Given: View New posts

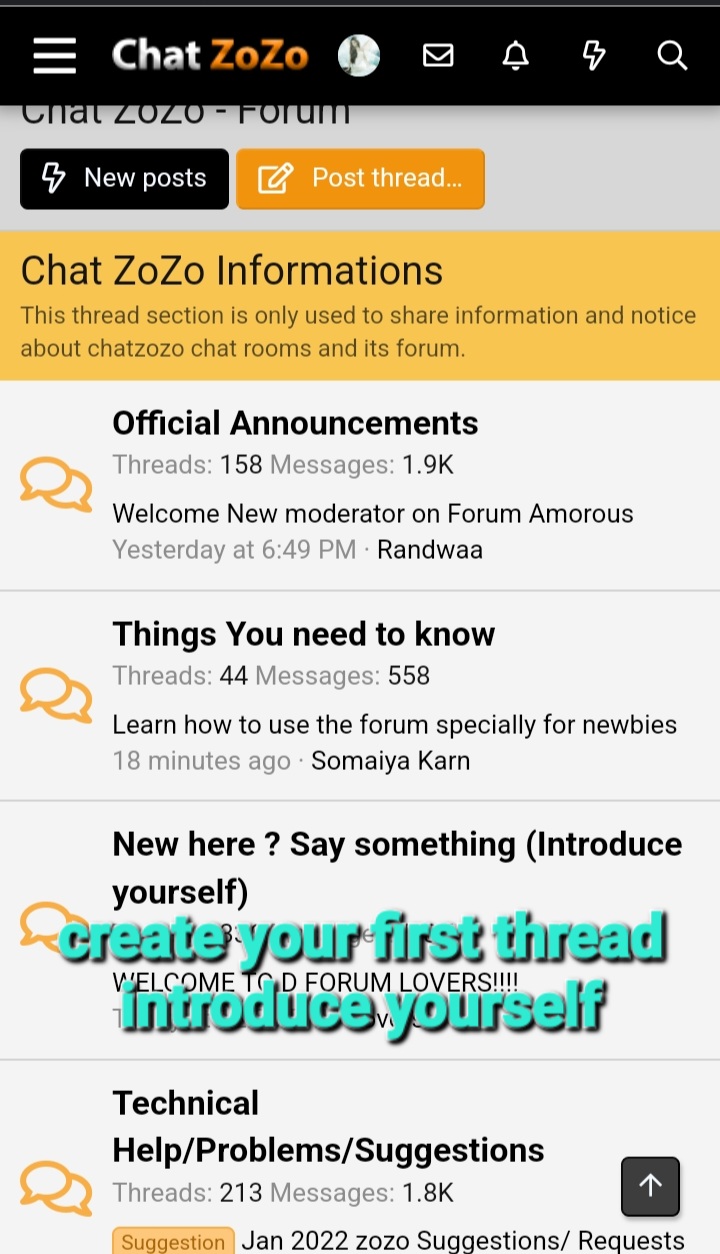Looking at the screenshot, I should (124, 179).
